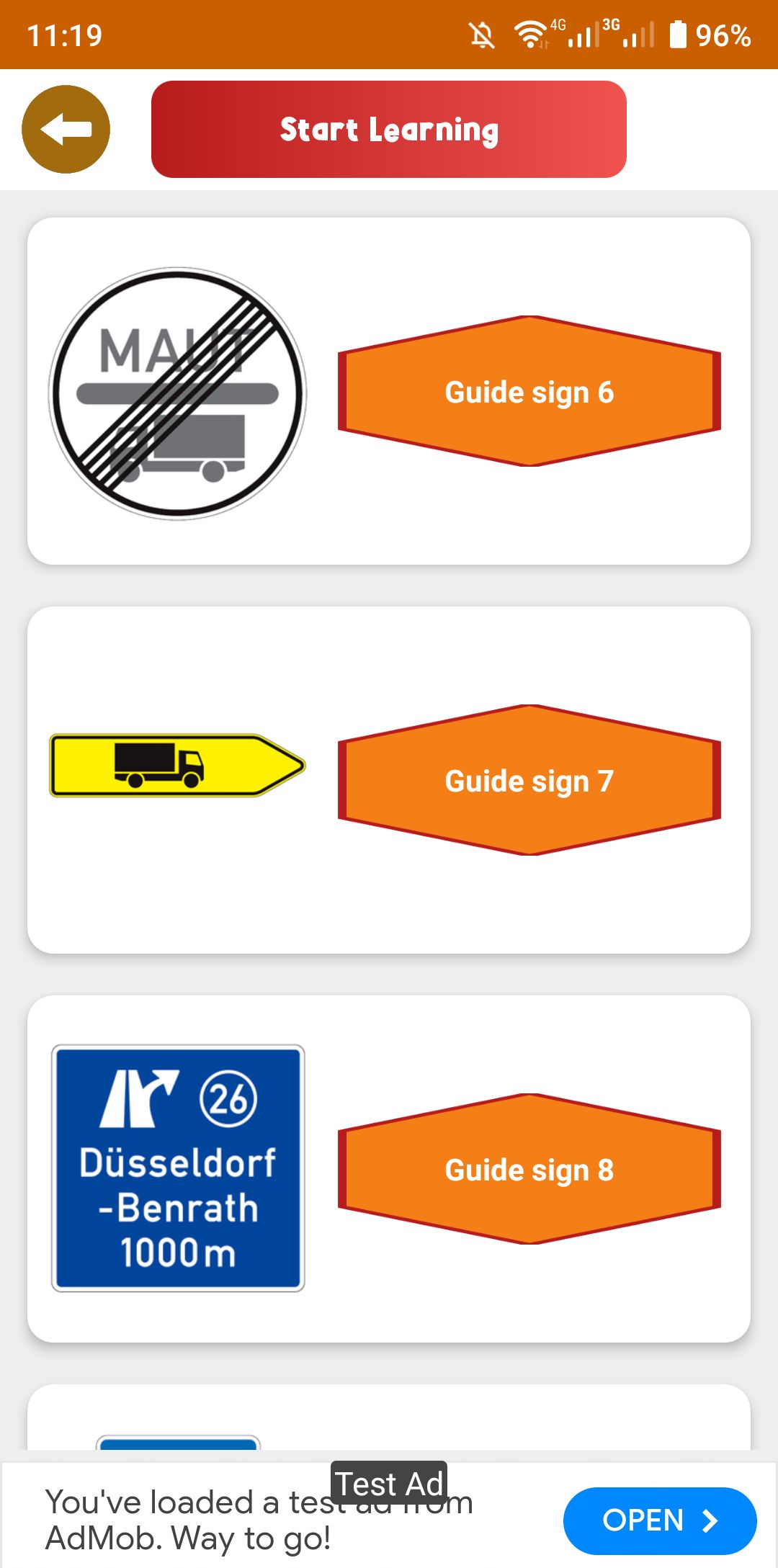
Task: Tap the Düsseldorf-Benrath exit sign image
Action: 178,1168
